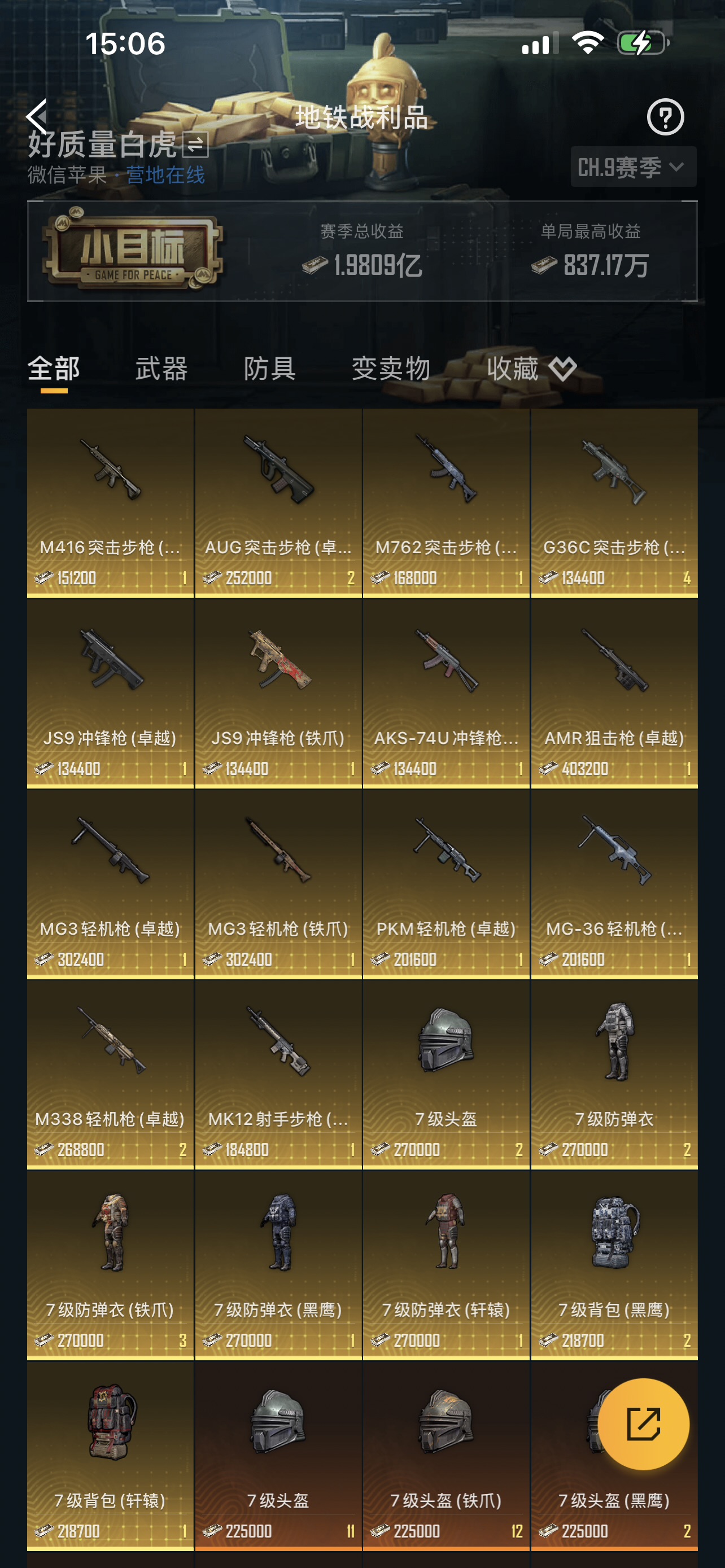Open the PKM轻机枪 (卓越) tile

[446, 884]
